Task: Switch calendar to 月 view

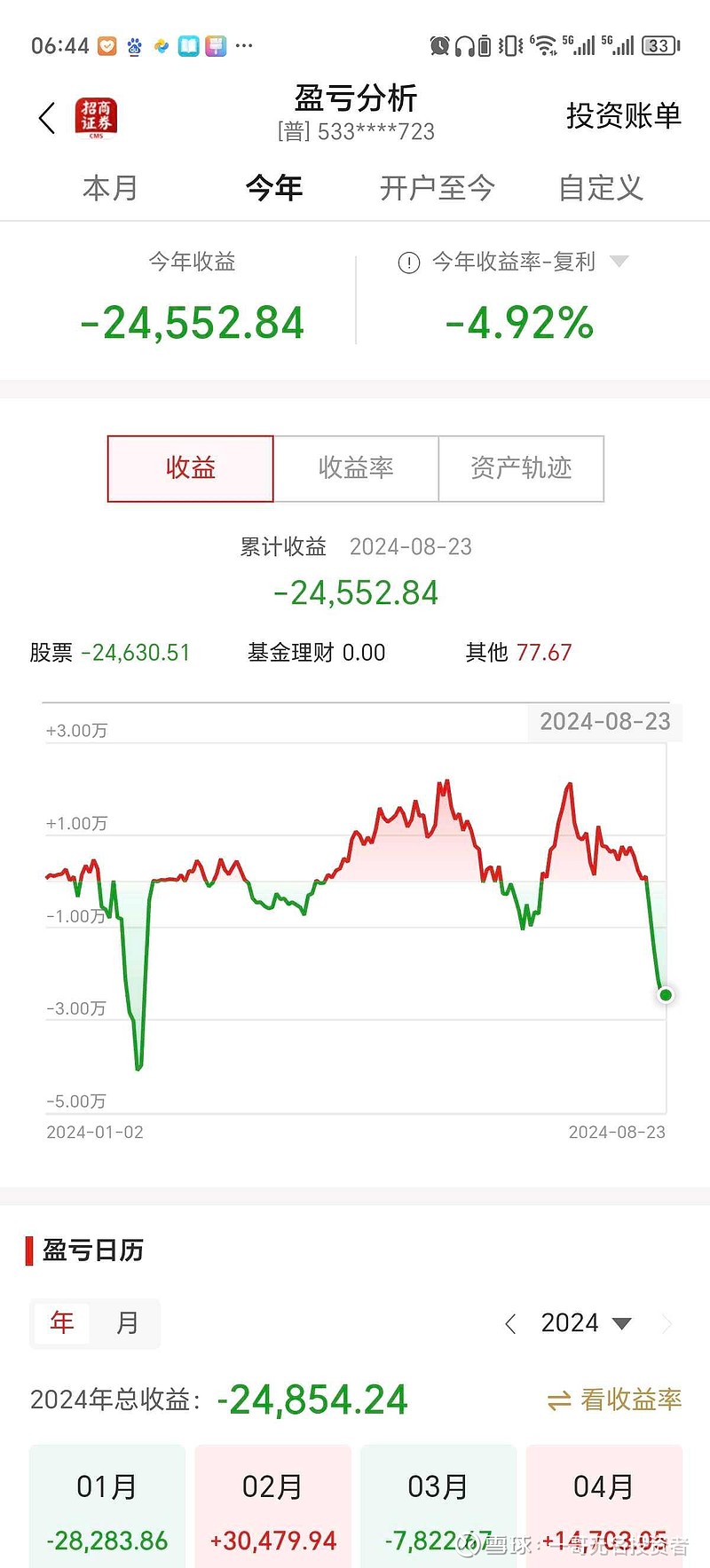Action: tap(127, 1322)
